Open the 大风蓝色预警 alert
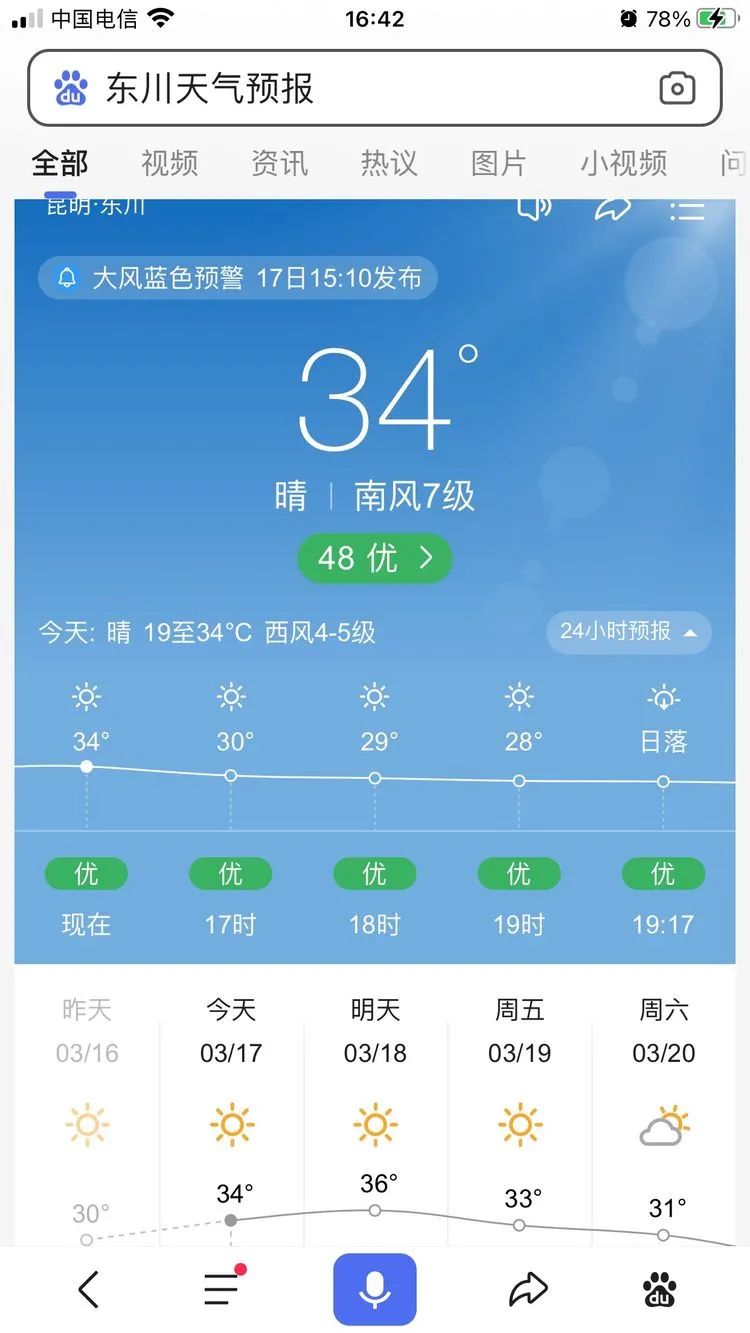The height and width of the screenshot is (1333, 750). [238, 278]
